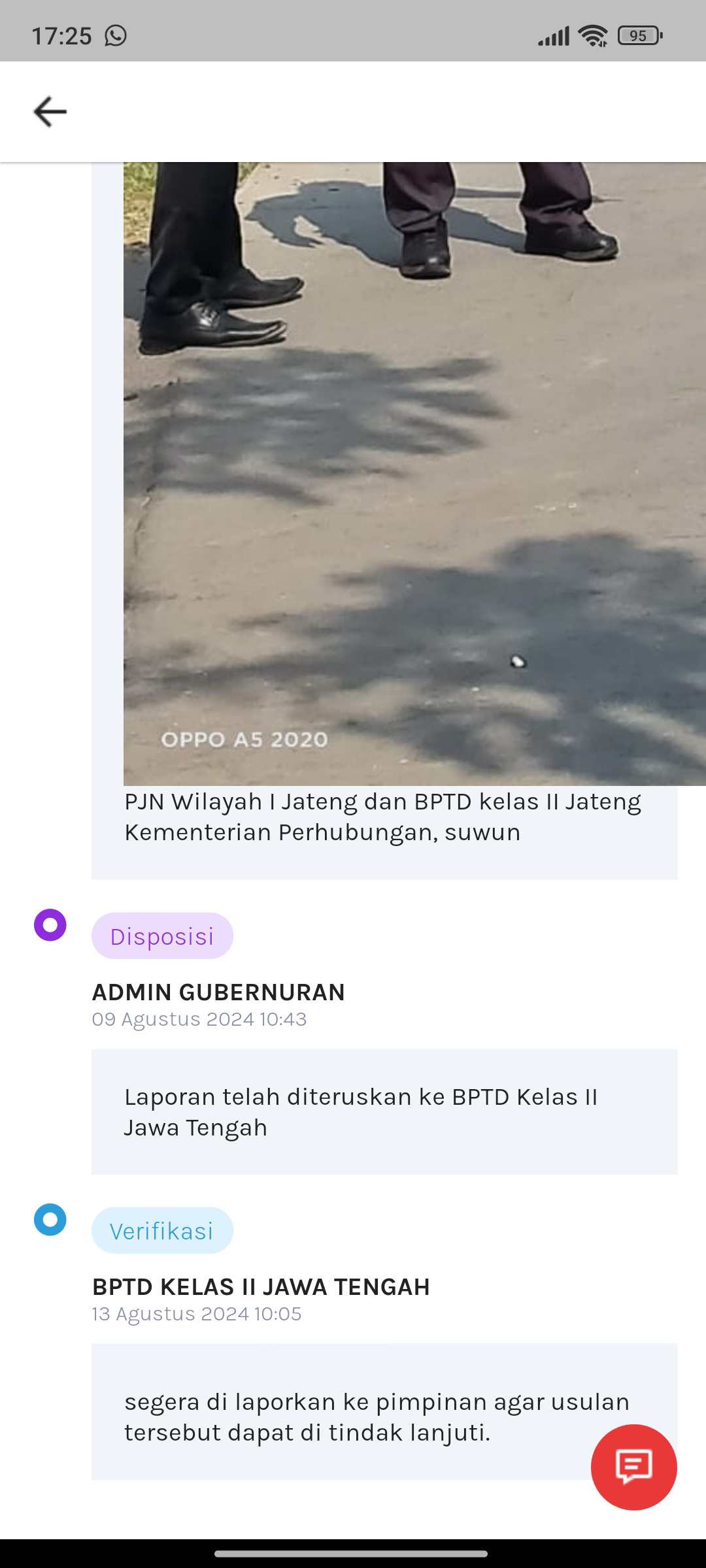706x1568 pixels.
Task: Open the attached report photo
Action: [414, 474]
